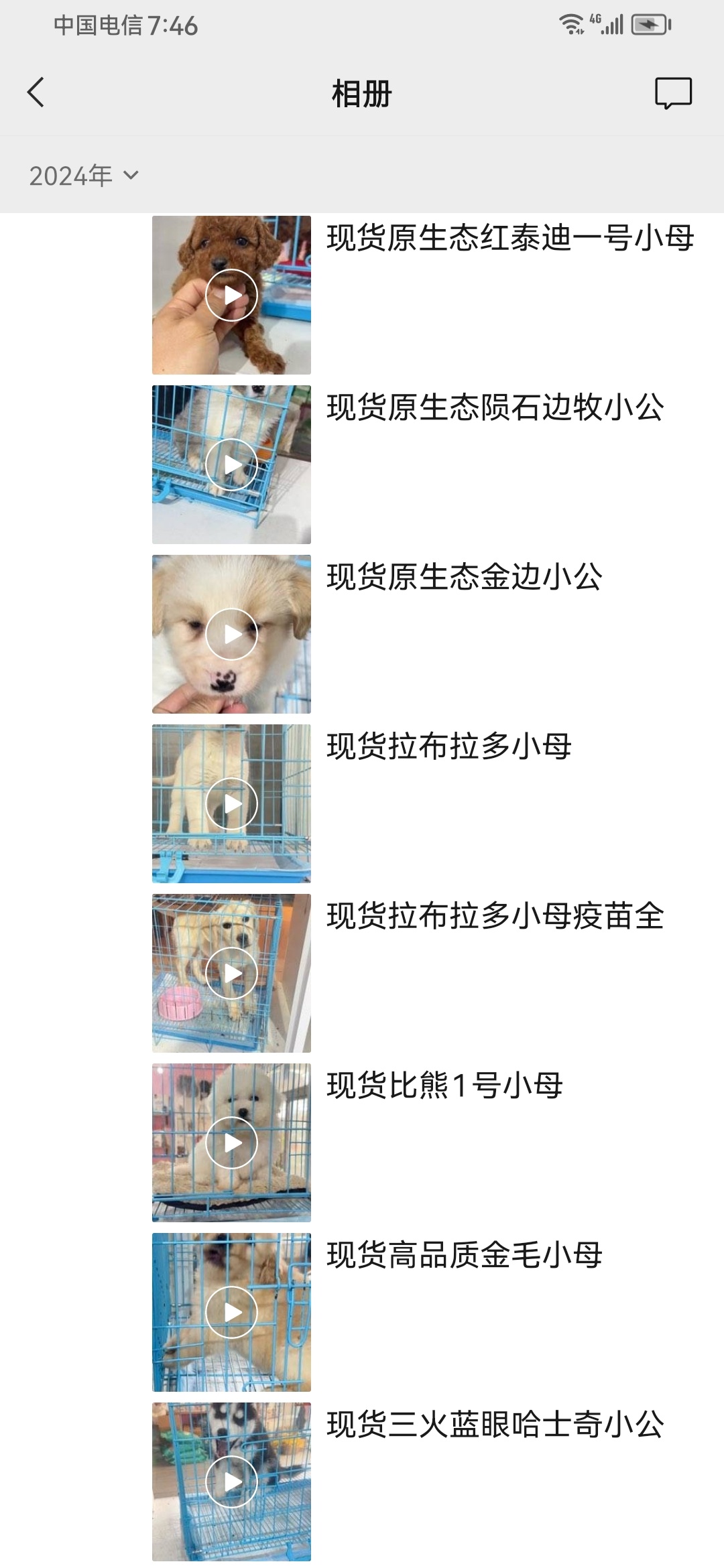Viewport: 724px width, 1568px height.
Task: Play the 现货高品质金毛小母 video
Action: (x=231, y=1312)
